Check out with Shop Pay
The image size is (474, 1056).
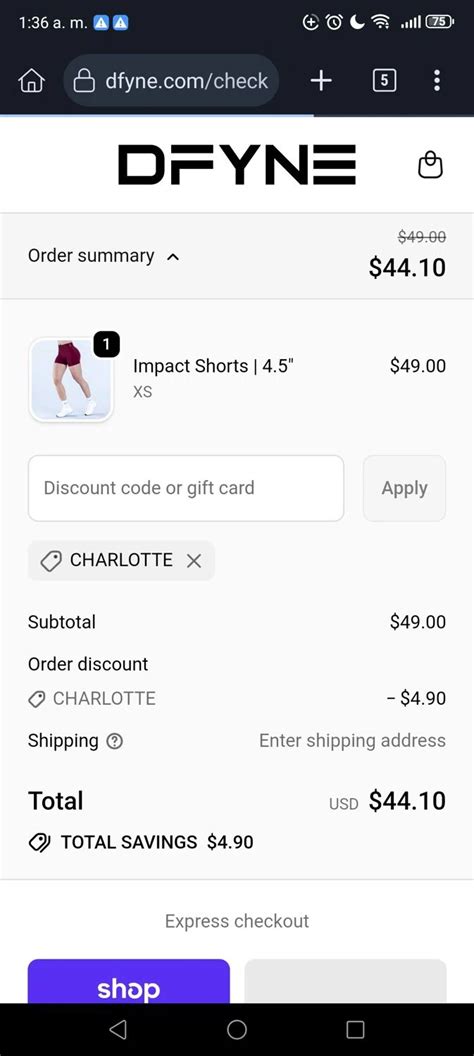point(129,981)
